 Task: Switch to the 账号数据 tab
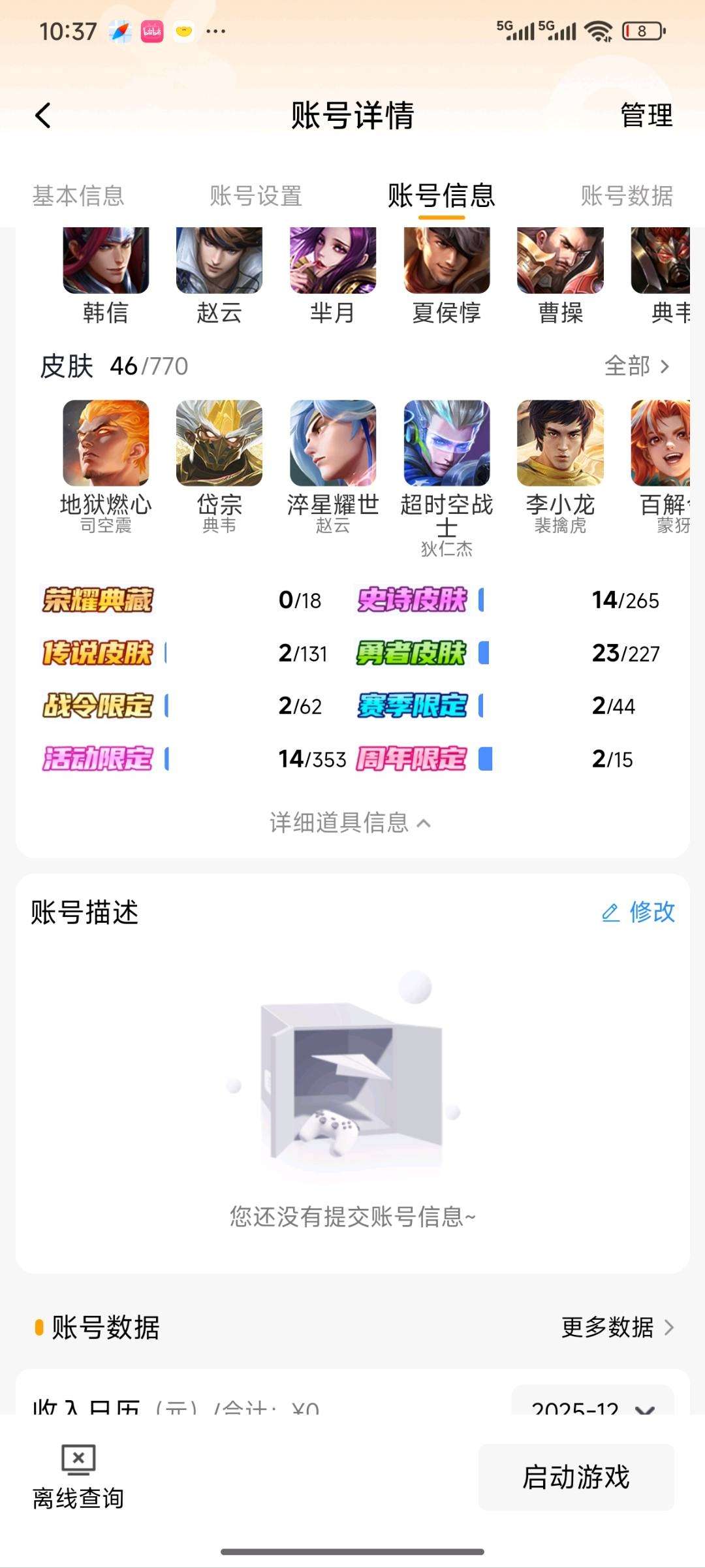point(627,196)
